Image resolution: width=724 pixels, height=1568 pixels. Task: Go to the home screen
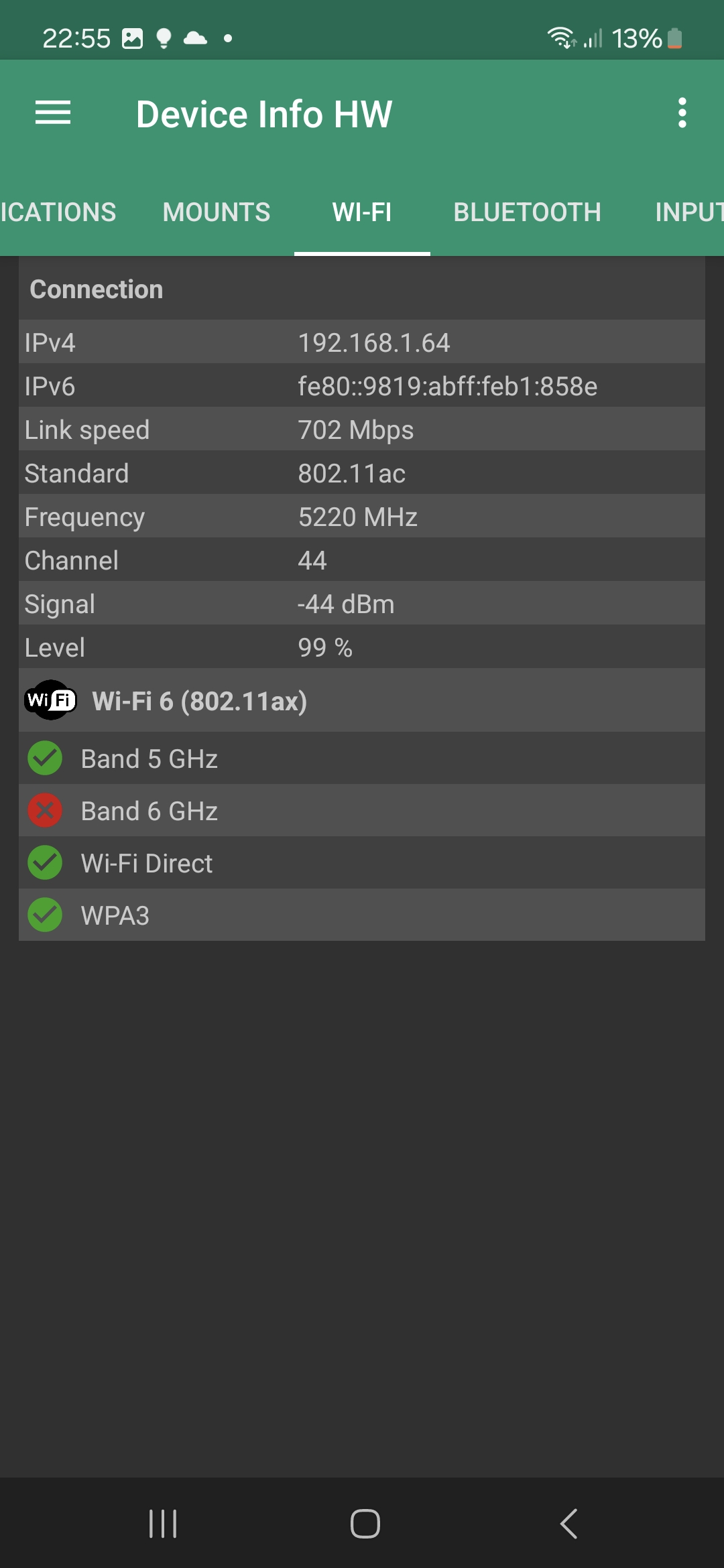365,1524
